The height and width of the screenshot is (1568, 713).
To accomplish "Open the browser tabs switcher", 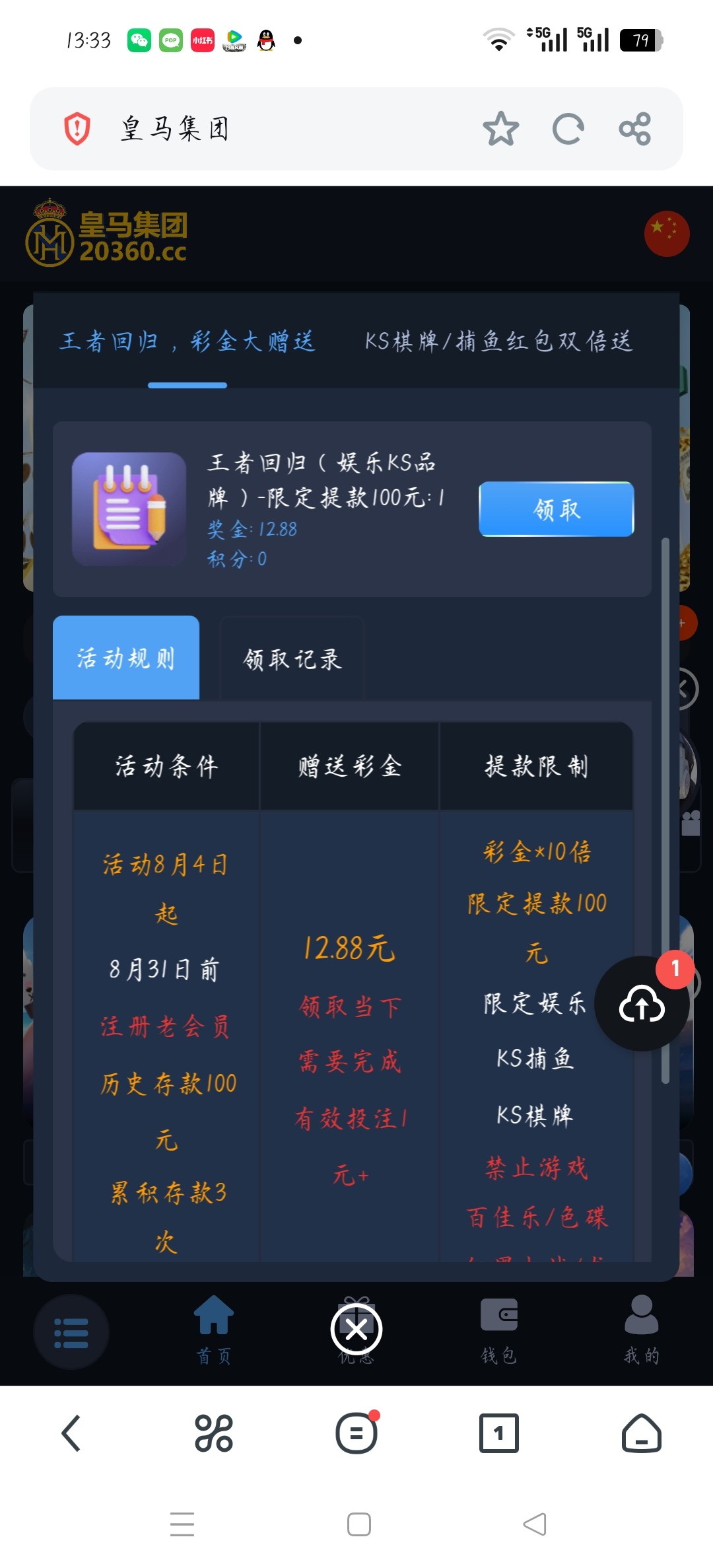I will pyautogui.click(x=498, y=1433).
